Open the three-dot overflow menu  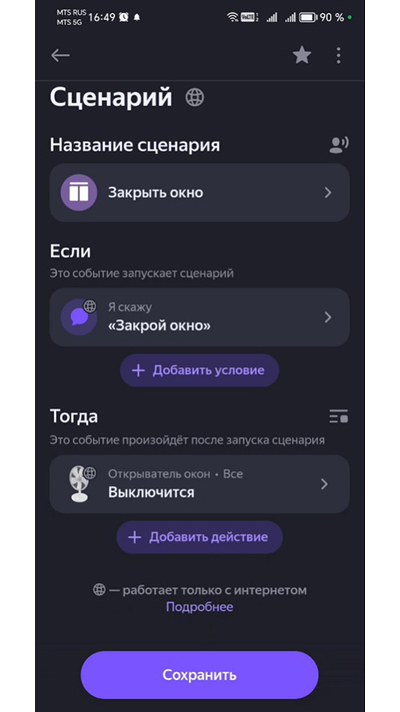338,55
